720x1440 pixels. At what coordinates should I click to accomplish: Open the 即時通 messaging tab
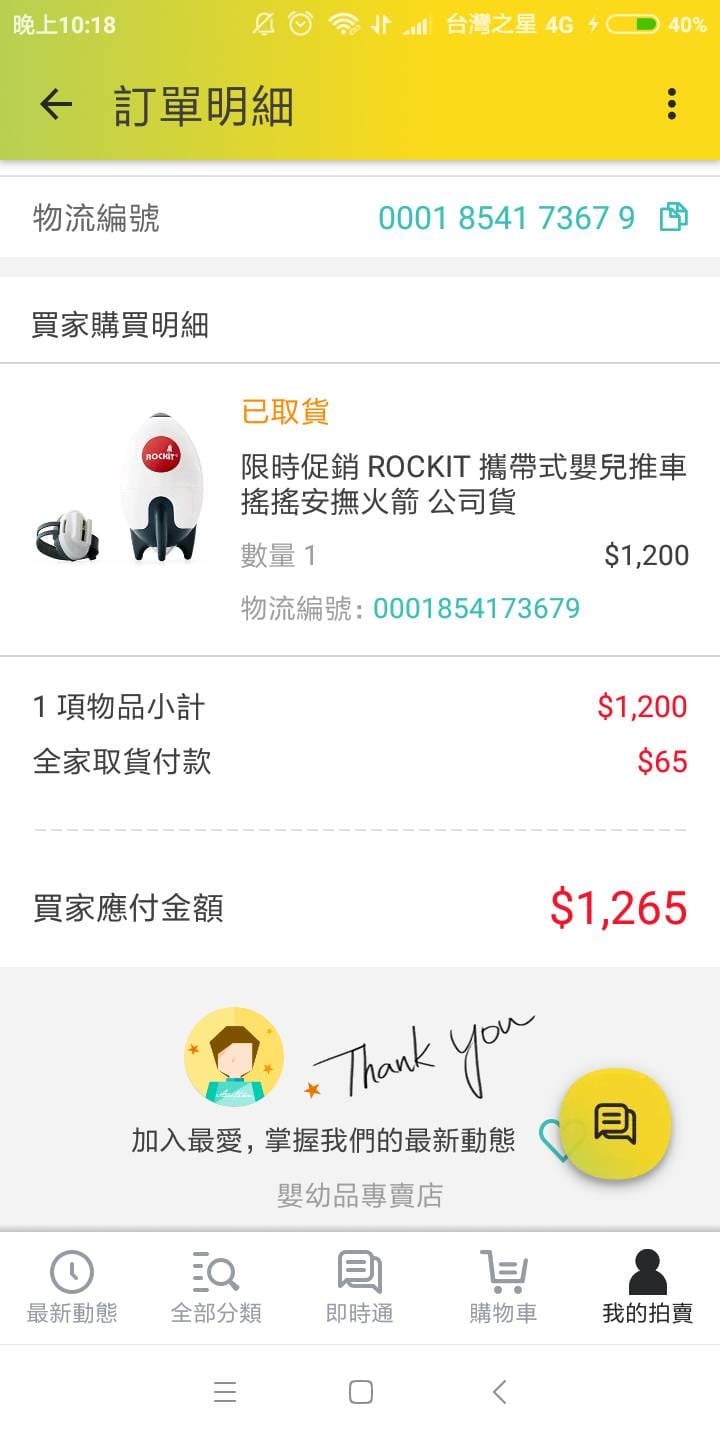360,1287
